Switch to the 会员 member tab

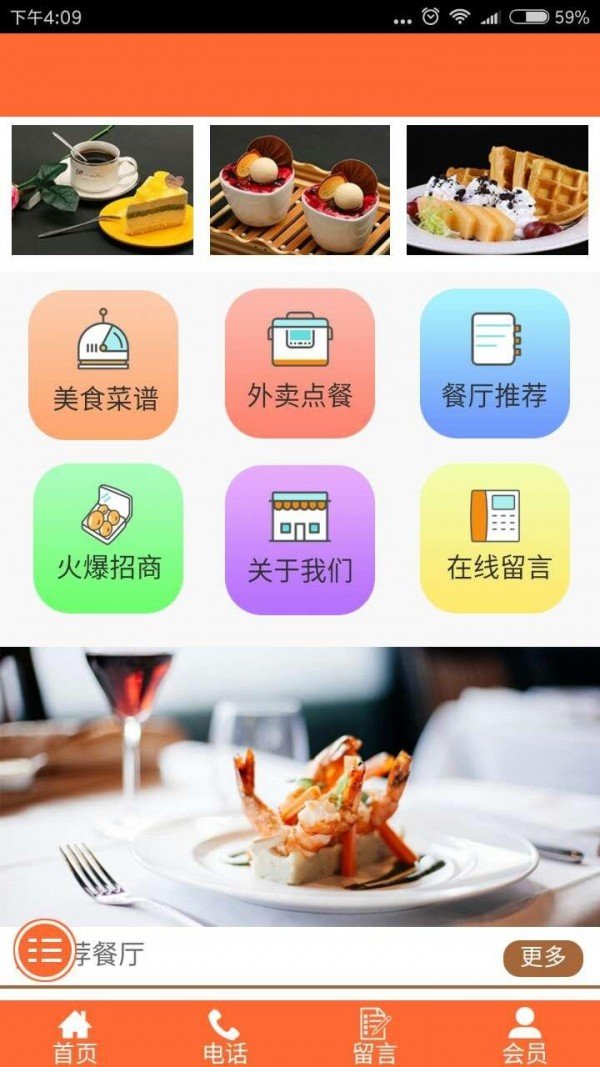(x=524, y=1035)
